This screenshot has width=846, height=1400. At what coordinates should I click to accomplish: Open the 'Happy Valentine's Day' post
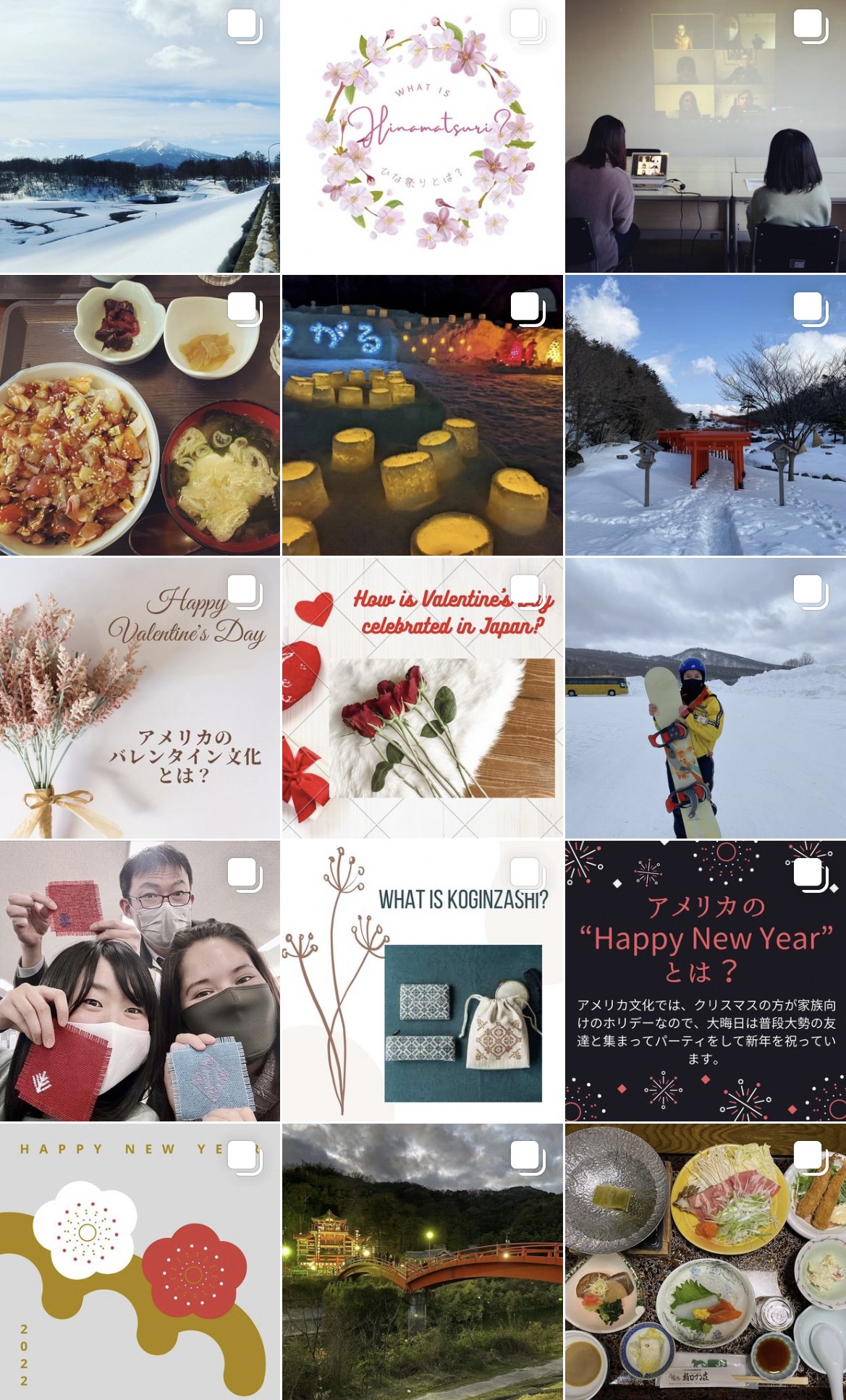click(140, 697)
